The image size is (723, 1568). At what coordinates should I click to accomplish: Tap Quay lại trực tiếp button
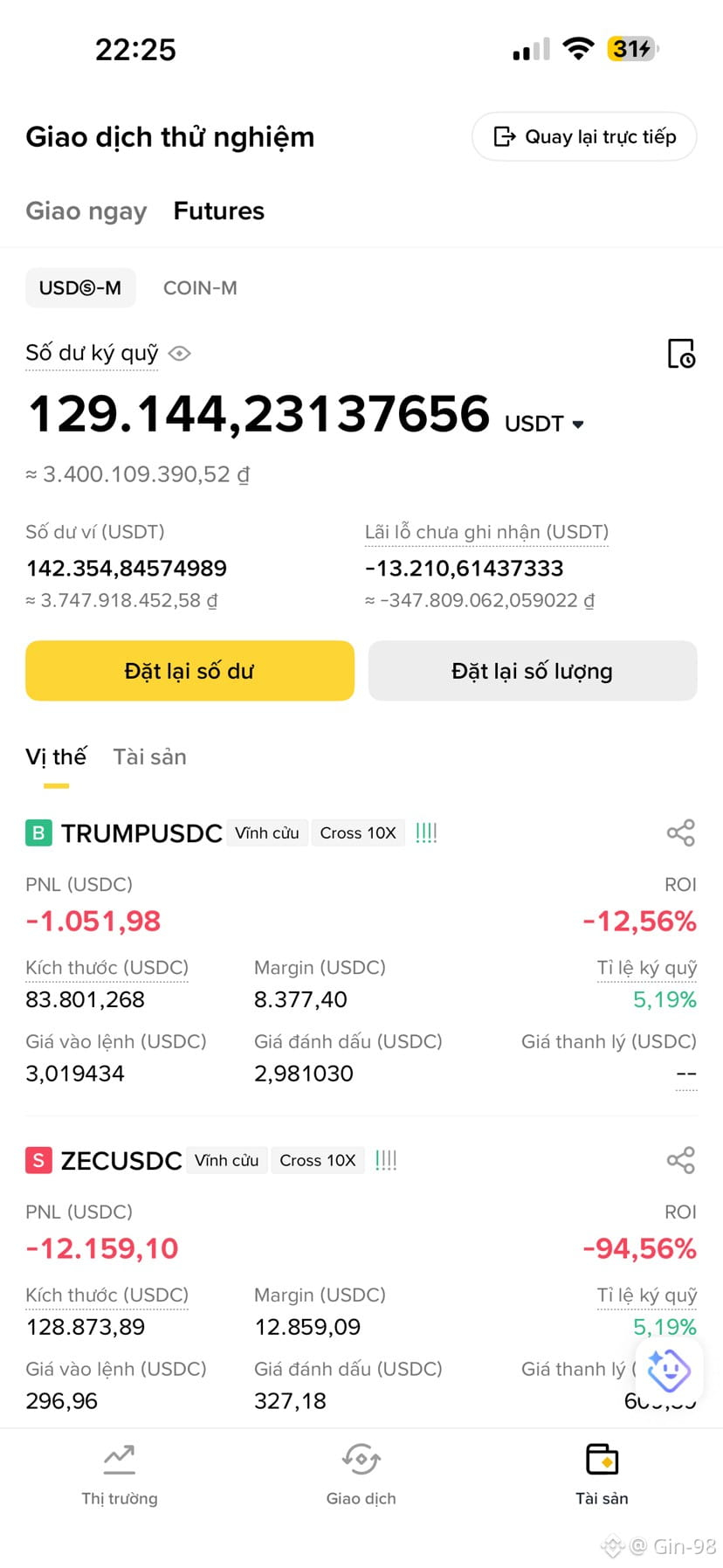(584, 137)
